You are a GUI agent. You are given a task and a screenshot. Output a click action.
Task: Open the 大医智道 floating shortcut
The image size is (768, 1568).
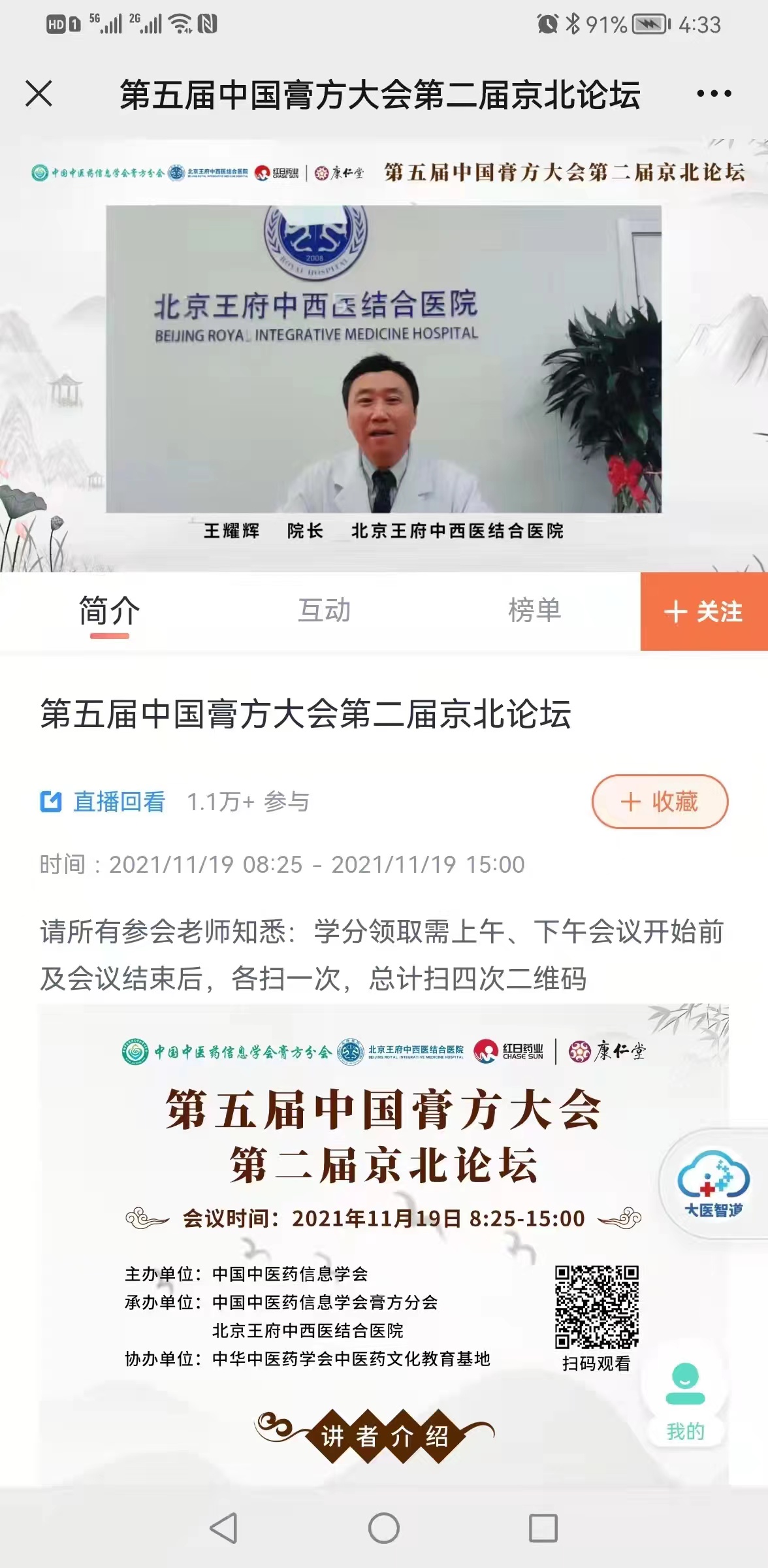point(713,1184)
